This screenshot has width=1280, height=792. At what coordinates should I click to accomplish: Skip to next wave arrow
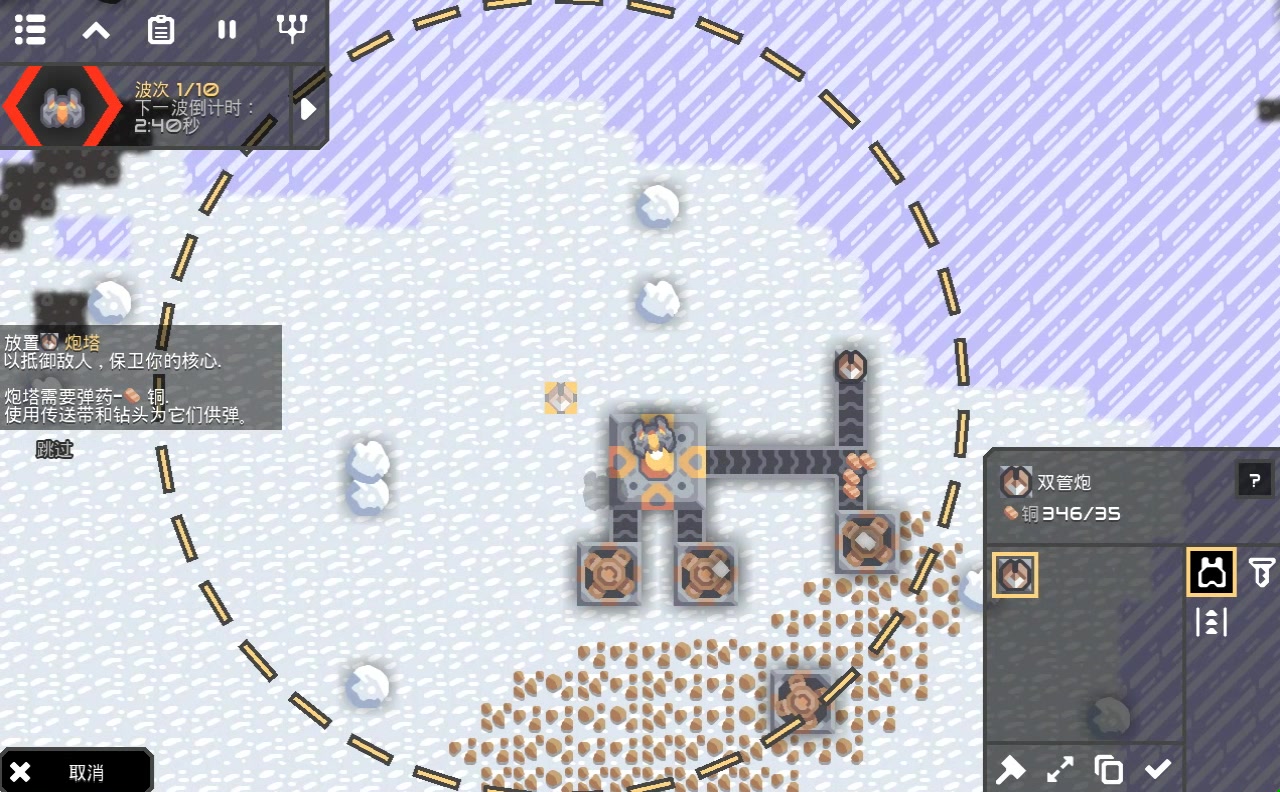click(308, 108)
